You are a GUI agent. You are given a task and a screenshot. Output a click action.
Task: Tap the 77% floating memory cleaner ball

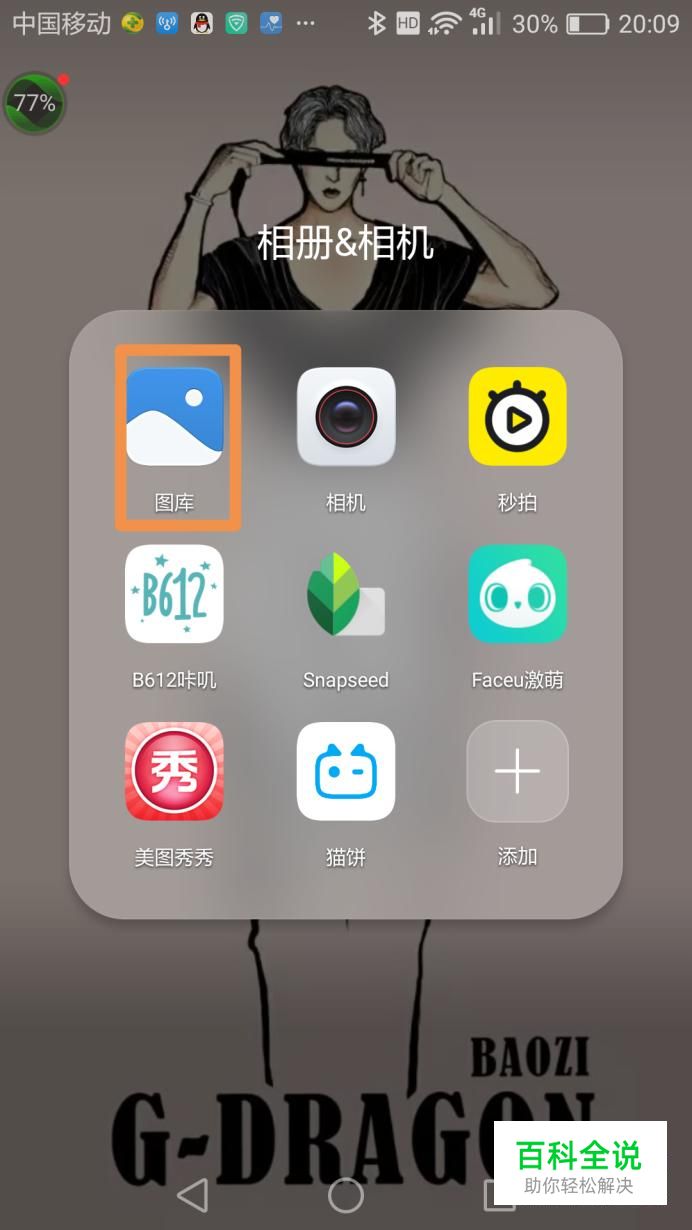(x=35, y=103)
